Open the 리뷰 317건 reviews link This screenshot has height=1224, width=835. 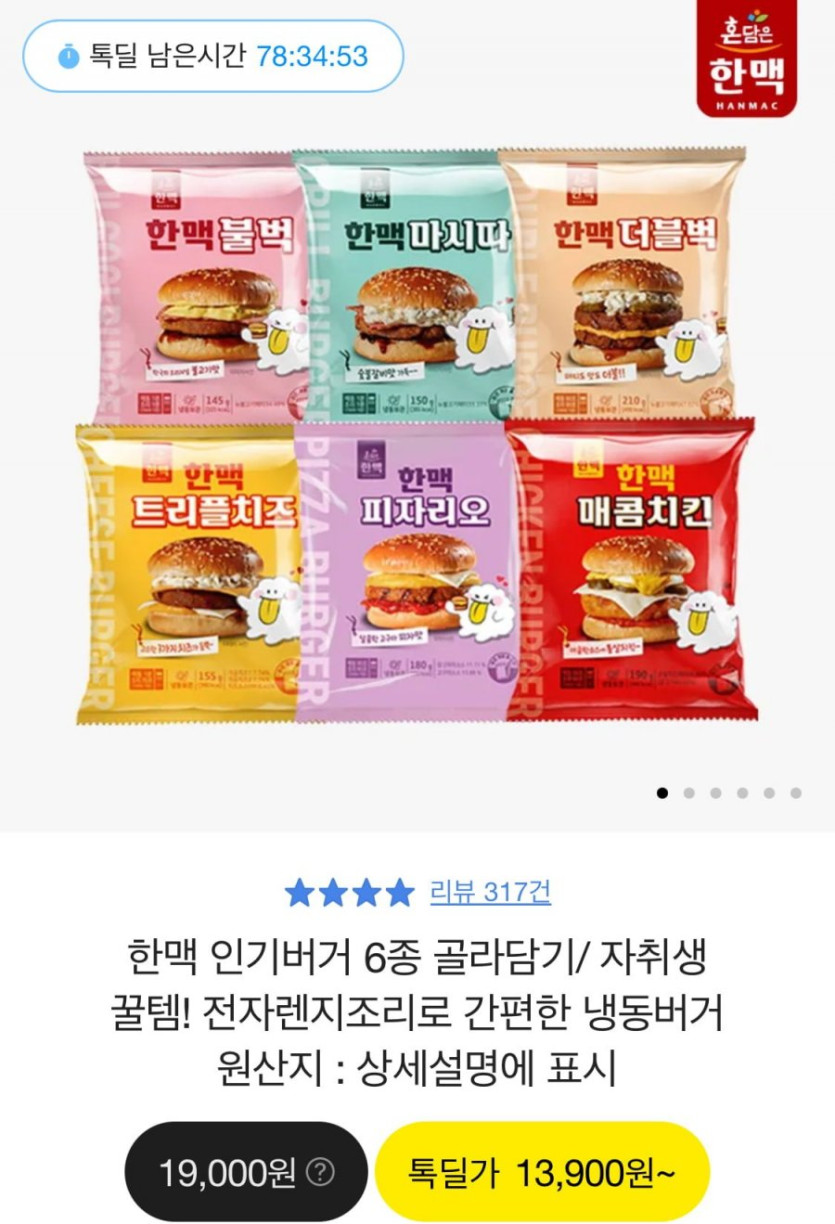coord(490,892)
